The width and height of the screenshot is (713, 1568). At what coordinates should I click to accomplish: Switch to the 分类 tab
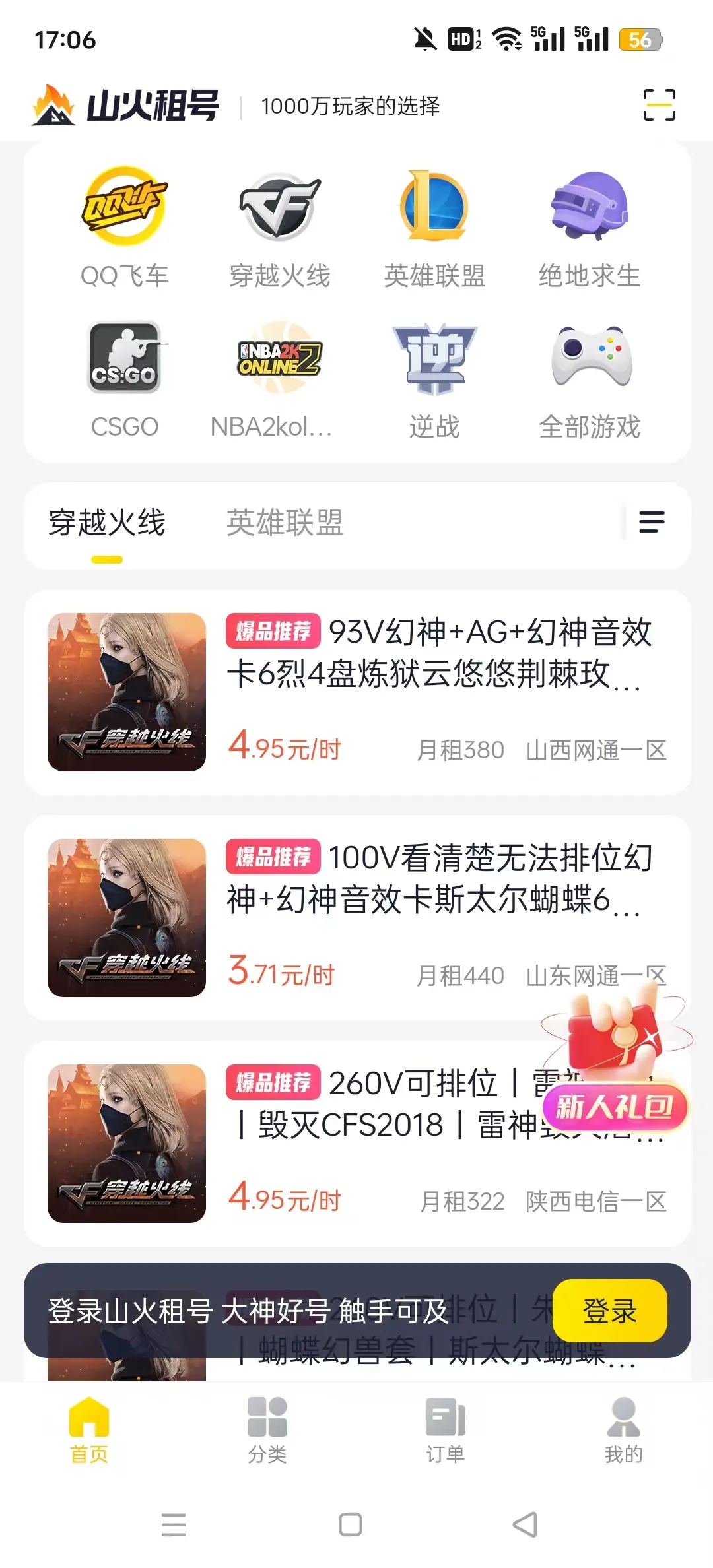click(x=267, y=1430)
